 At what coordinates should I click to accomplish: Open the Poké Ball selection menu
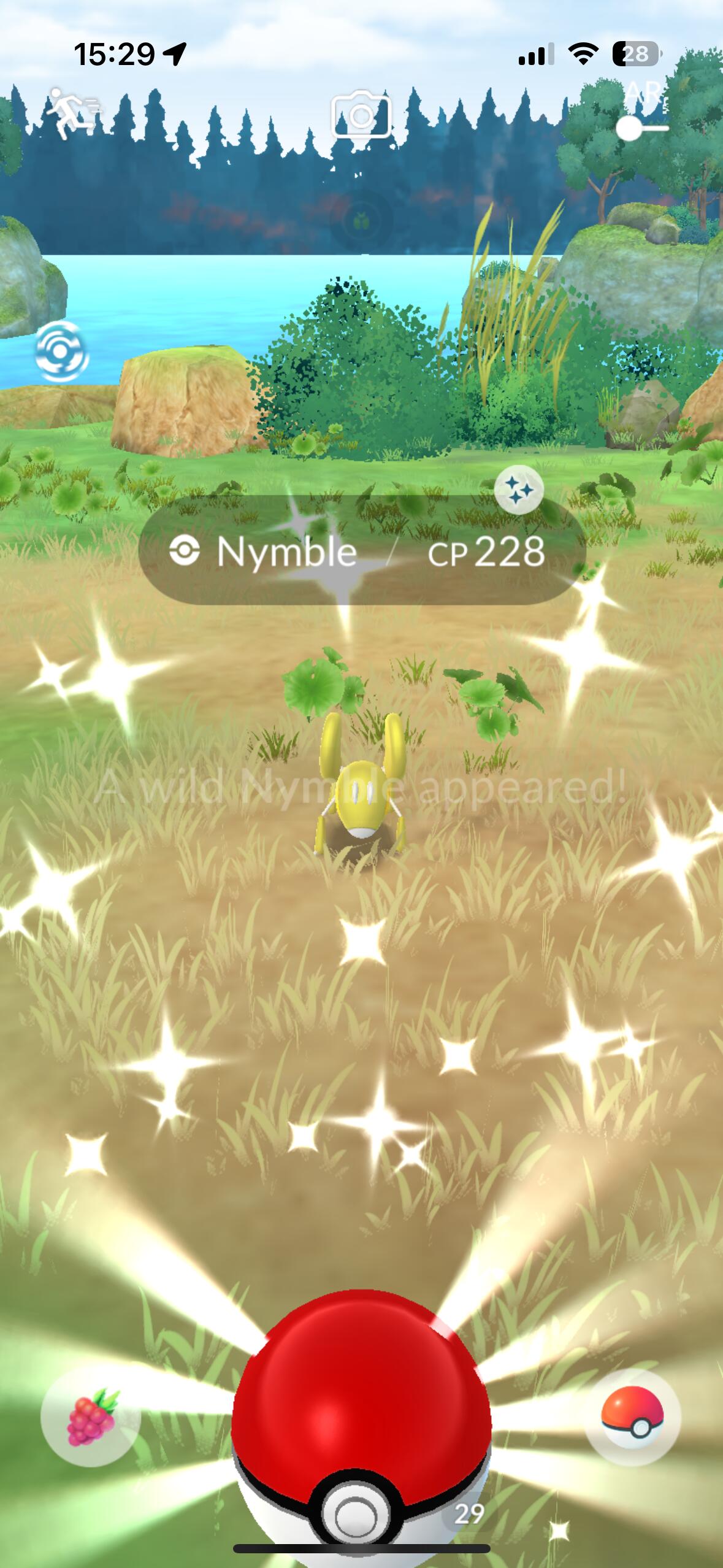(x=632, y=1416)
